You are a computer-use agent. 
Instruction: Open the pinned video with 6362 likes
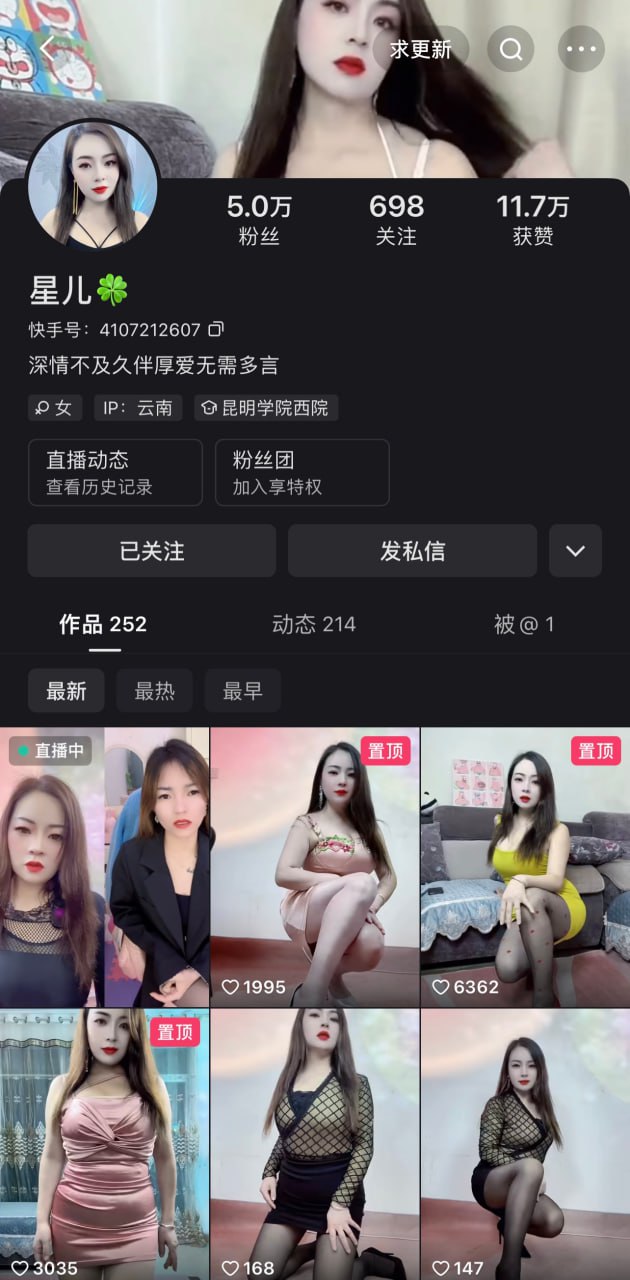[x=525, y=867]
